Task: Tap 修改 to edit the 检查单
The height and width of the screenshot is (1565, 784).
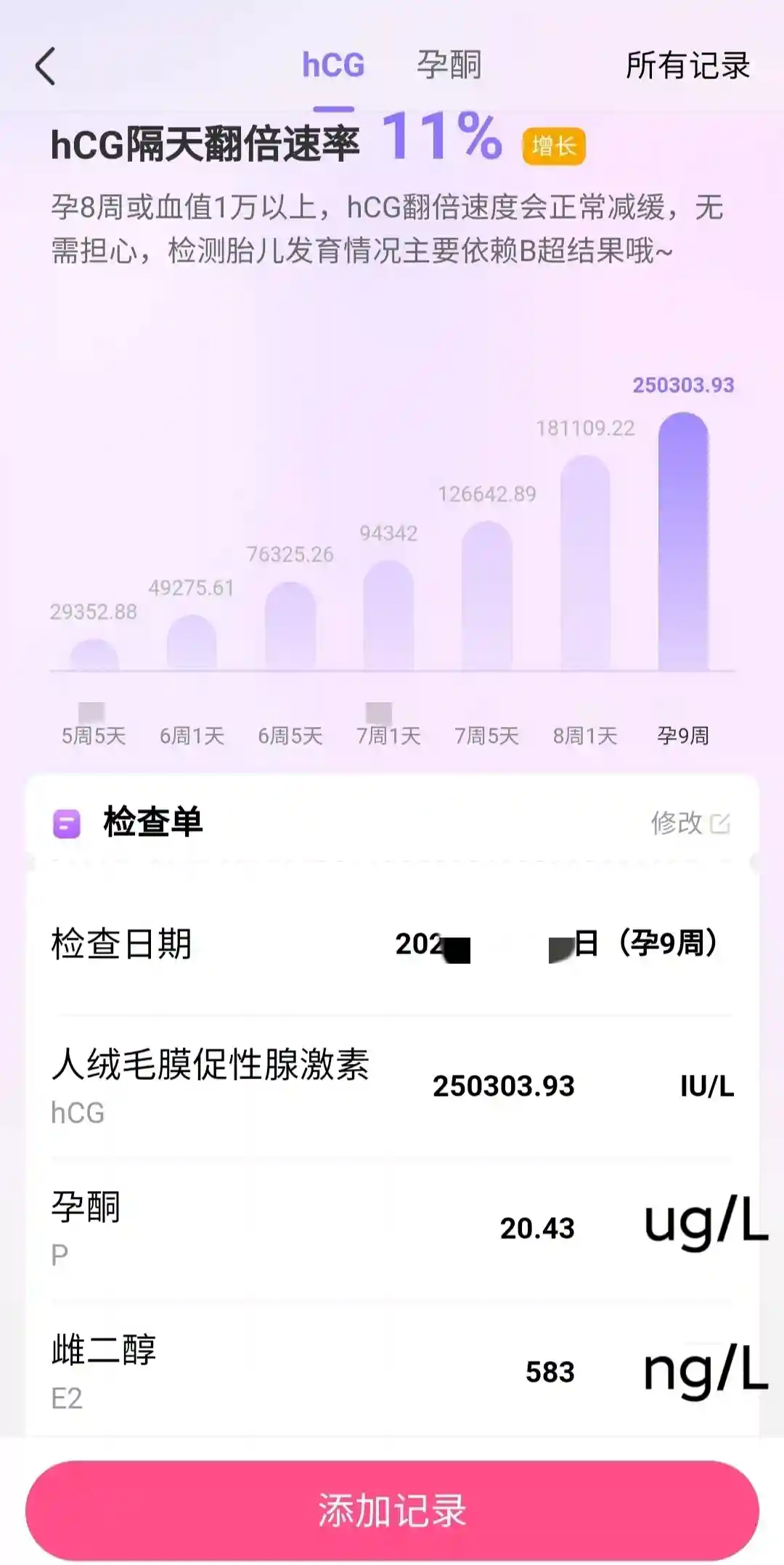Action: click(690, 823)
